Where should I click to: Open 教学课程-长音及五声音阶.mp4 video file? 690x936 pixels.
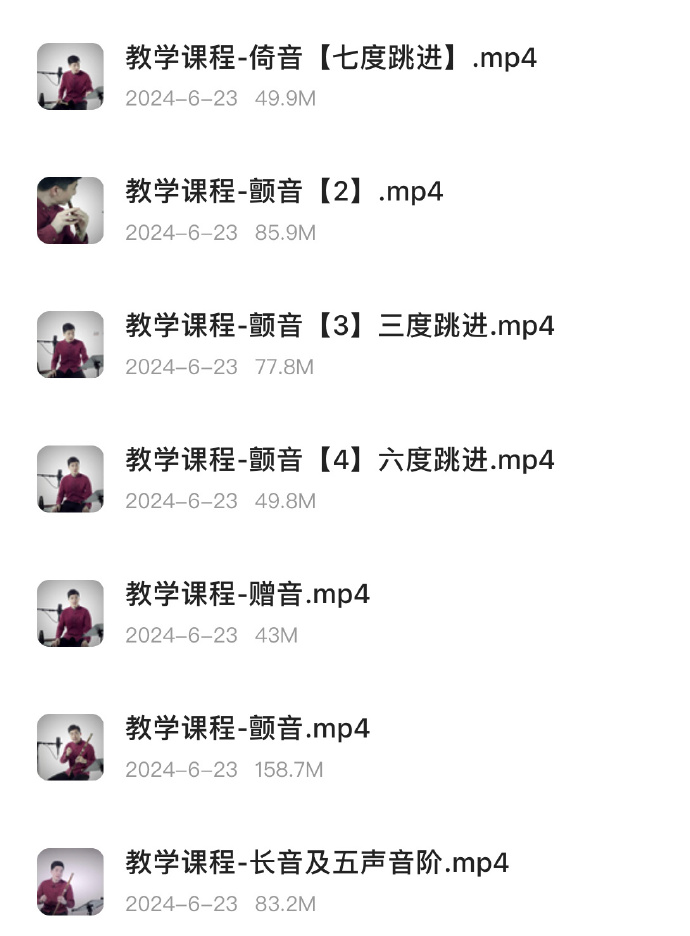click(317, 862)
